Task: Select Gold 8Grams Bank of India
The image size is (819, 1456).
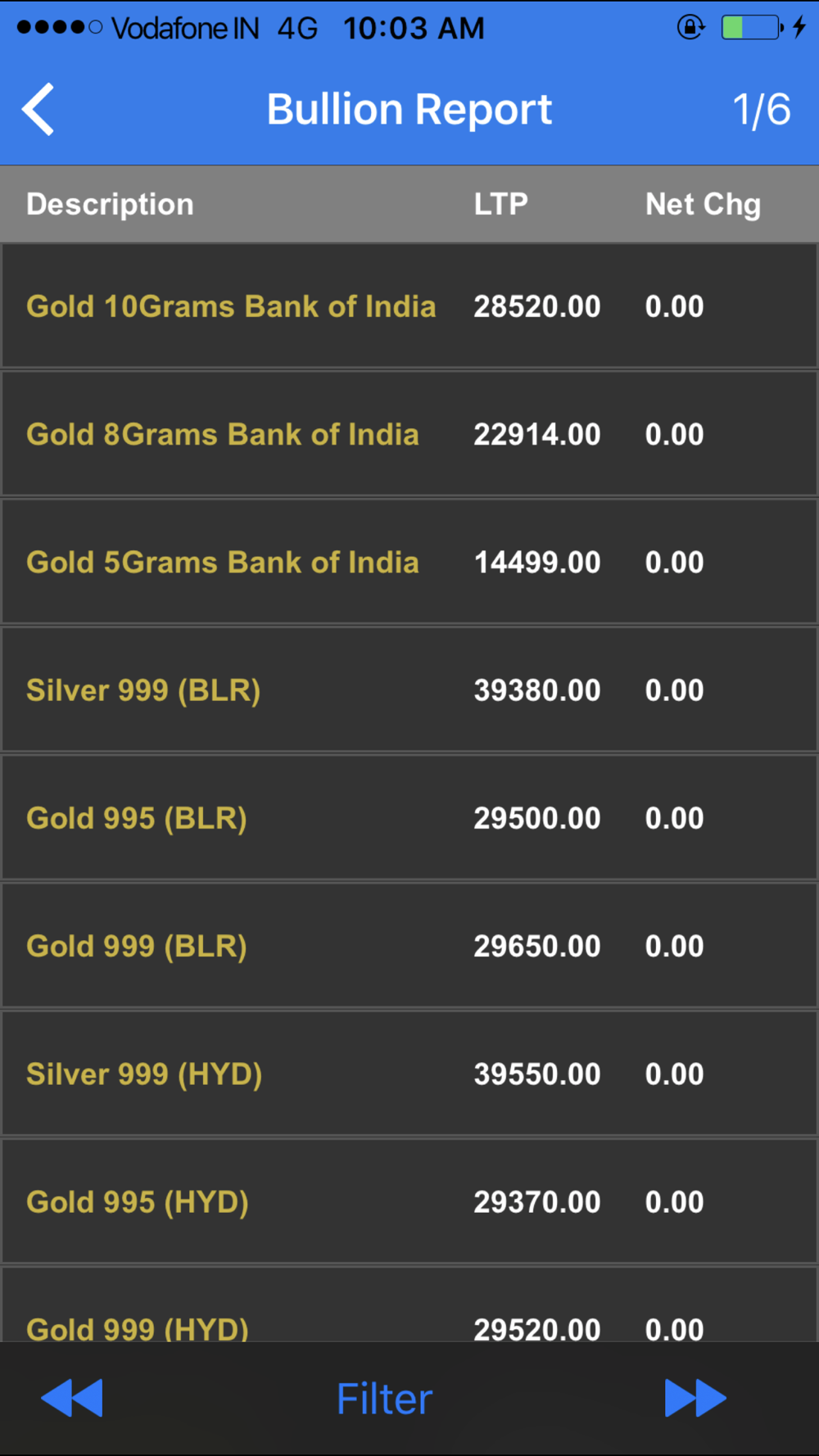Action: tap(409, 434)
